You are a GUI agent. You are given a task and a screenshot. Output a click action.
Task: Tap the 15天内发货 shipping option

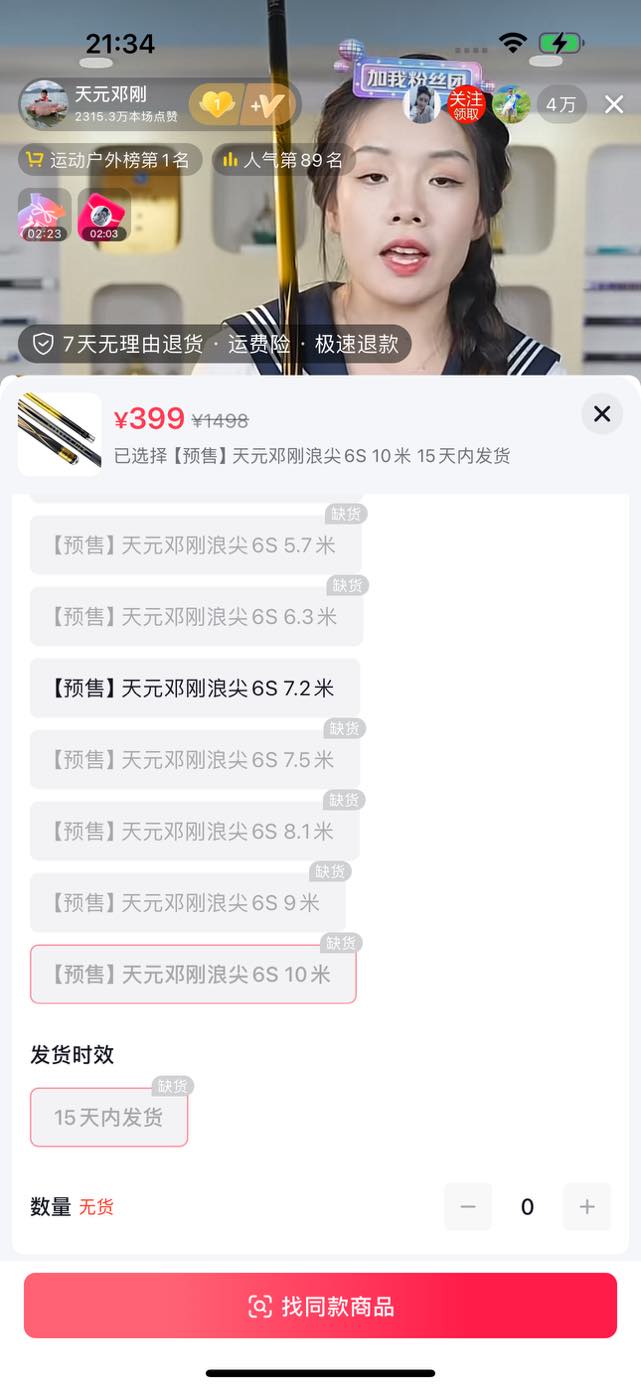(109, 1117)
